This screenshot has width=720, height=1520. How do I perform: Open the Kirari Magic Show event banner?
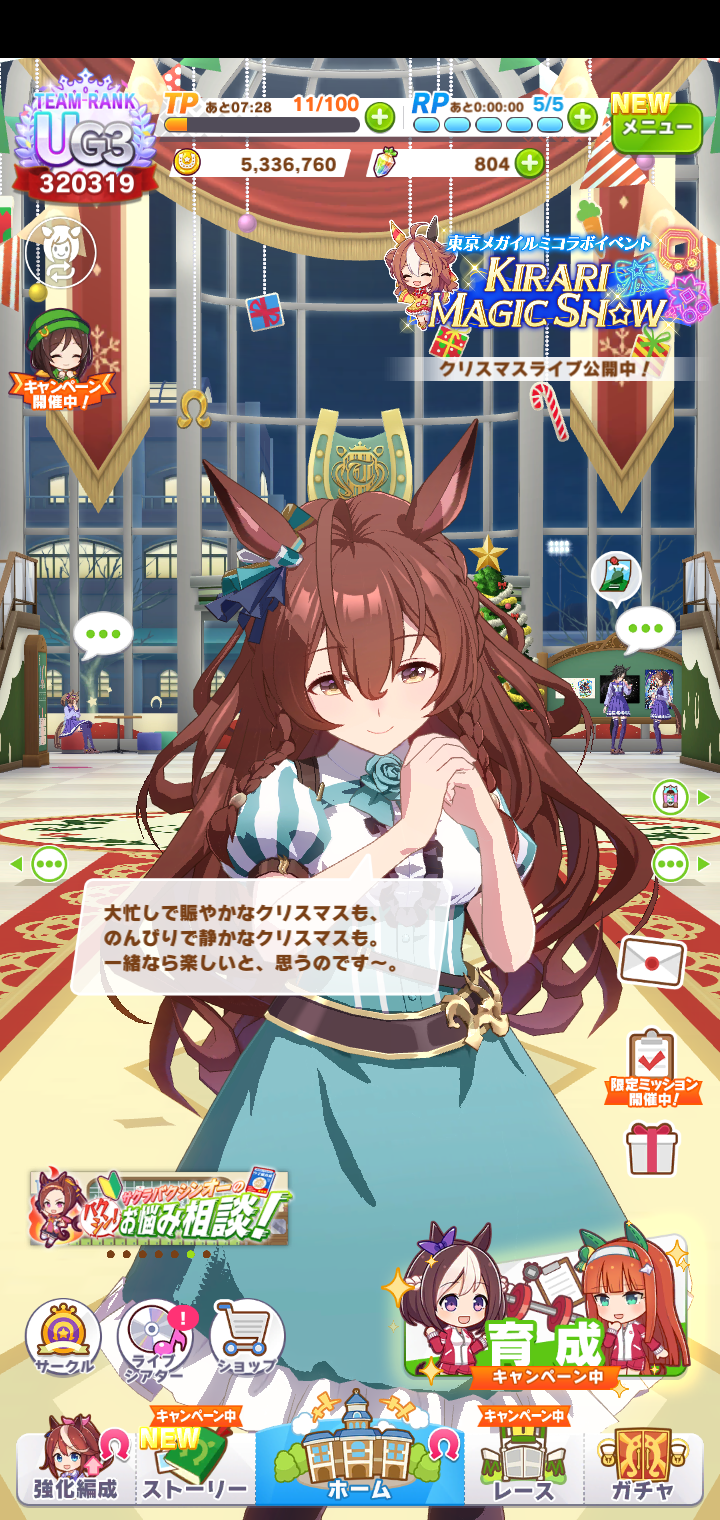(x=548, y=290)
